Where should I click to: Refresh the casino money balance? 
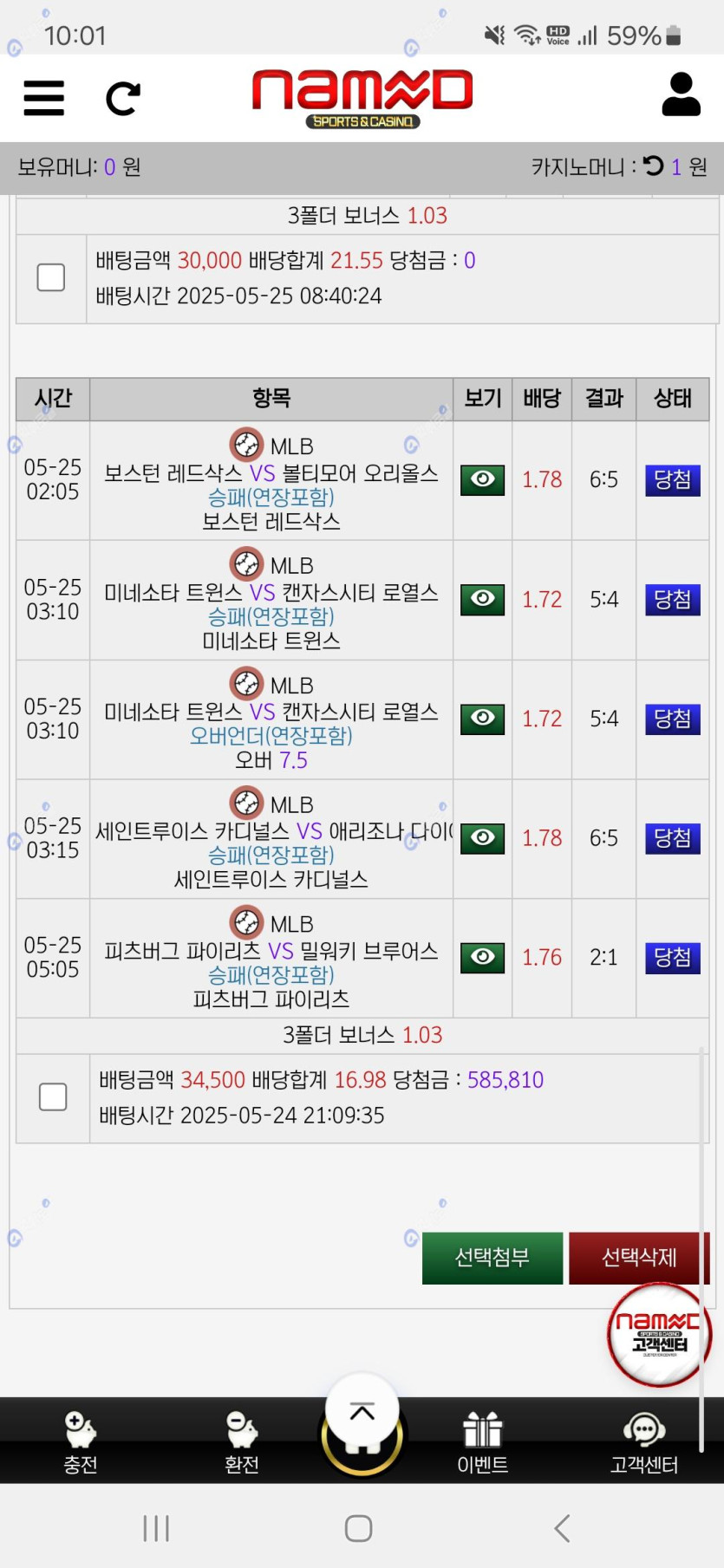click(x=654, y=166)
